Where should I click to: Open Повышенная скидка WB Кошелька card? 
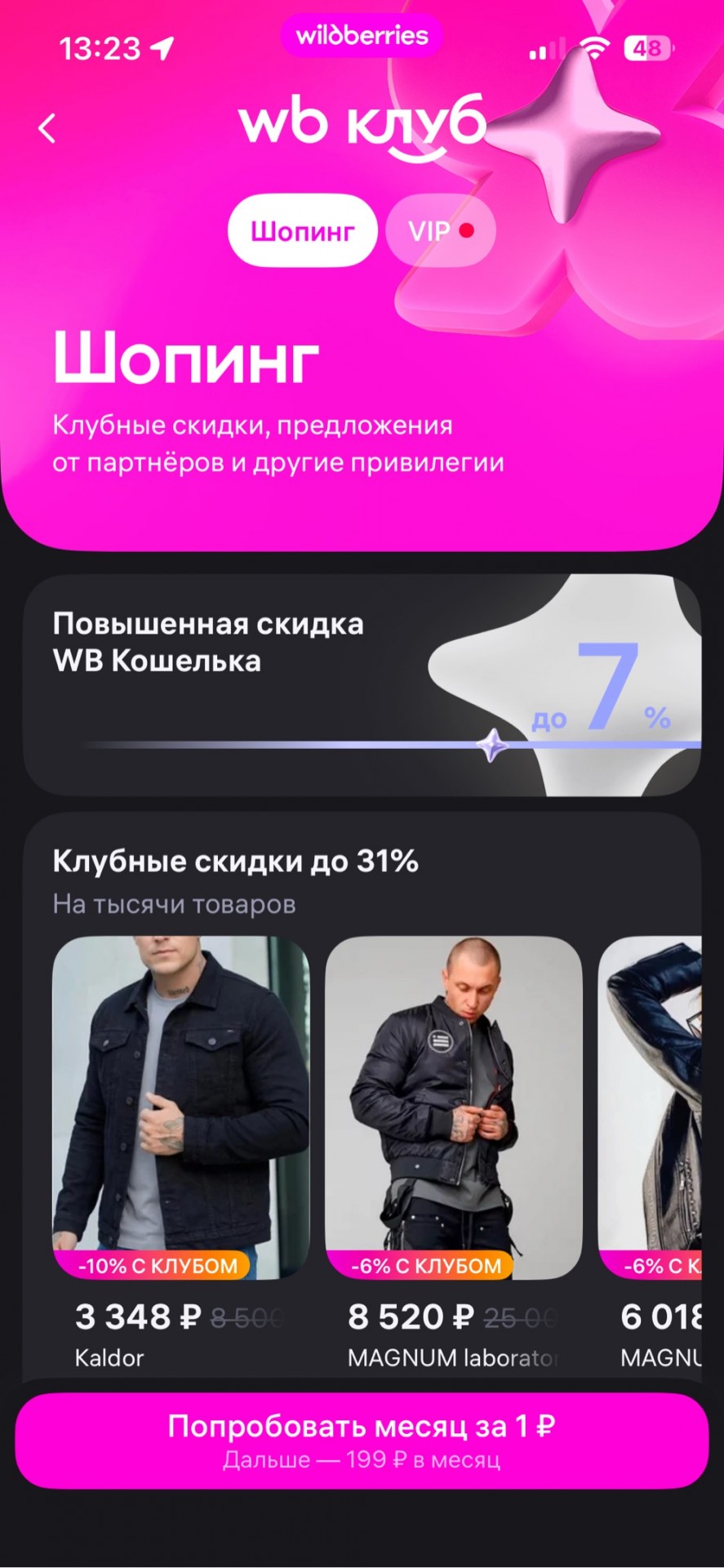click(x=362, y=684)
